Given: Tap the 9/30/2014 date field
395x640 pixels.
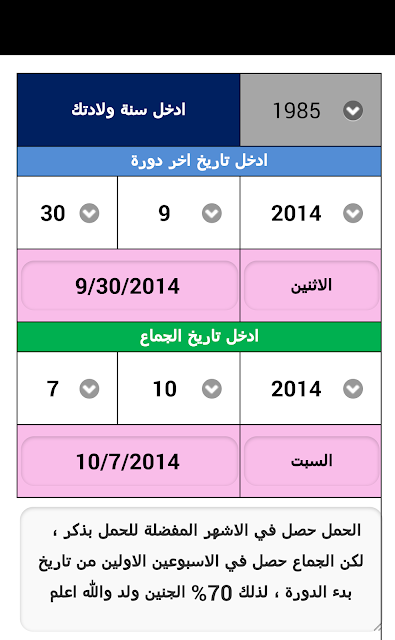Looking at the screenshot, I should click(129, 286).
